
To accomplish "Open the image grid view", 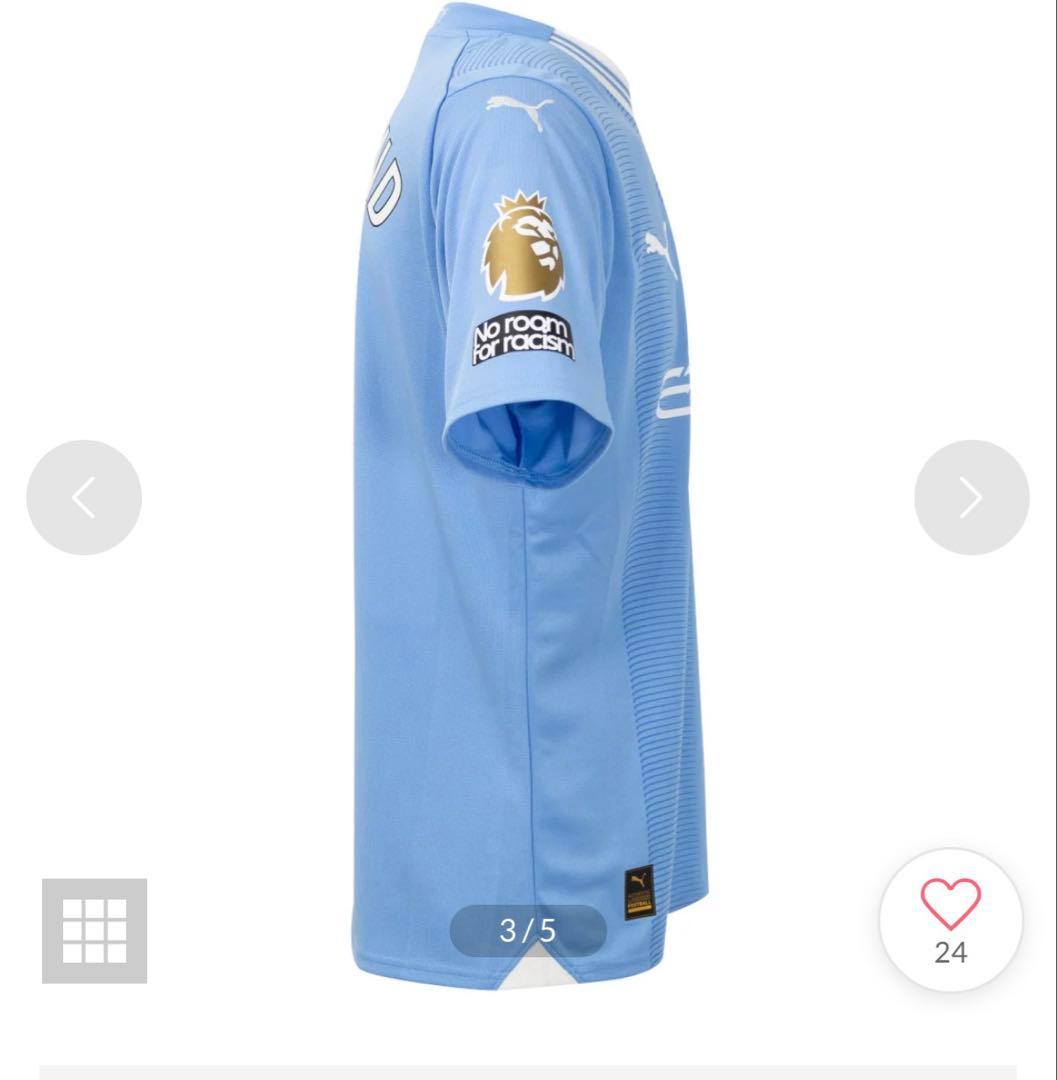I will 94,930.
